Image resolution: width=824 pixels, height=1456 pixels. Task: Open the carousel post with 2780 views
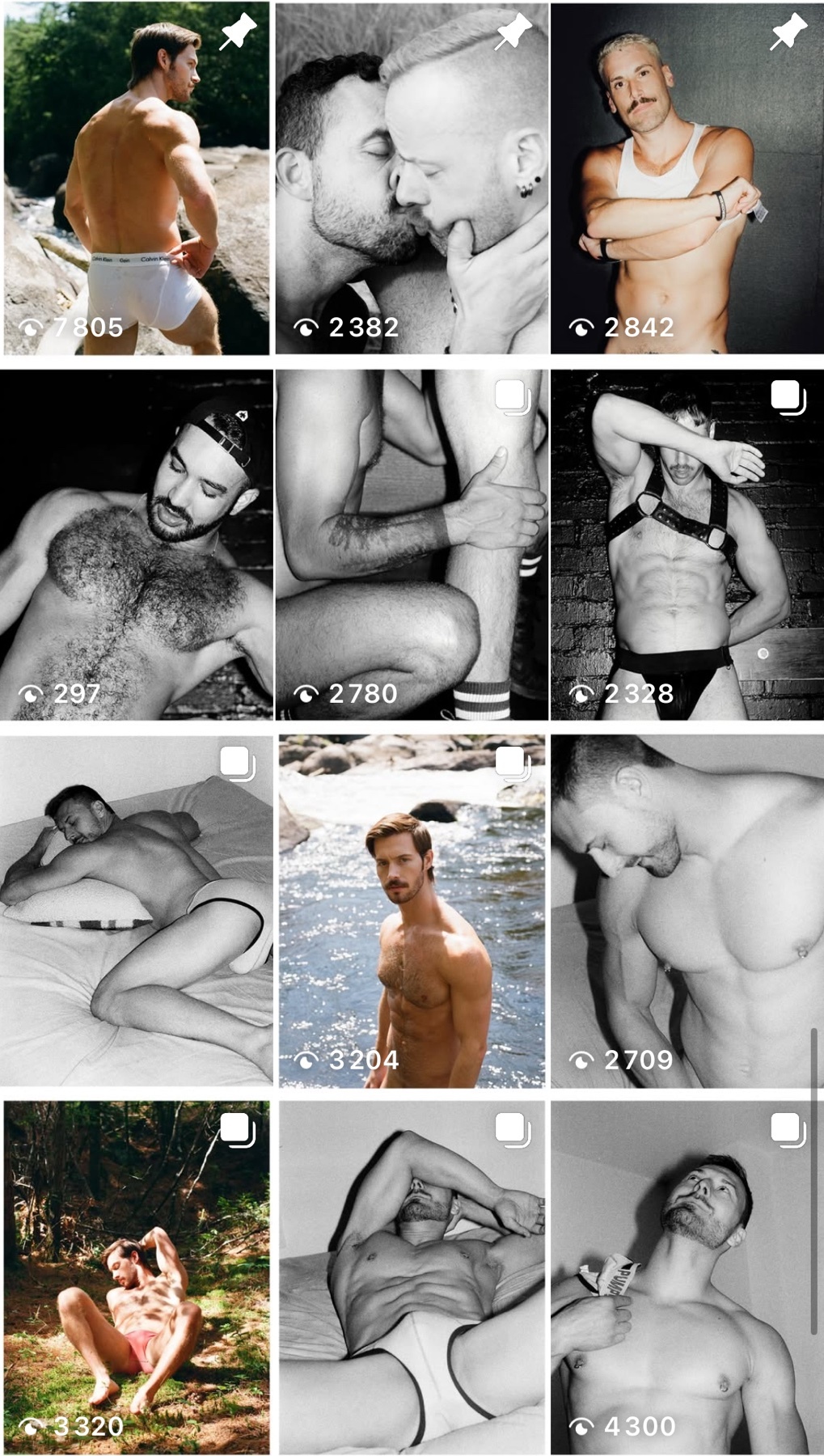pyautogui.click(x=412, y=545)
